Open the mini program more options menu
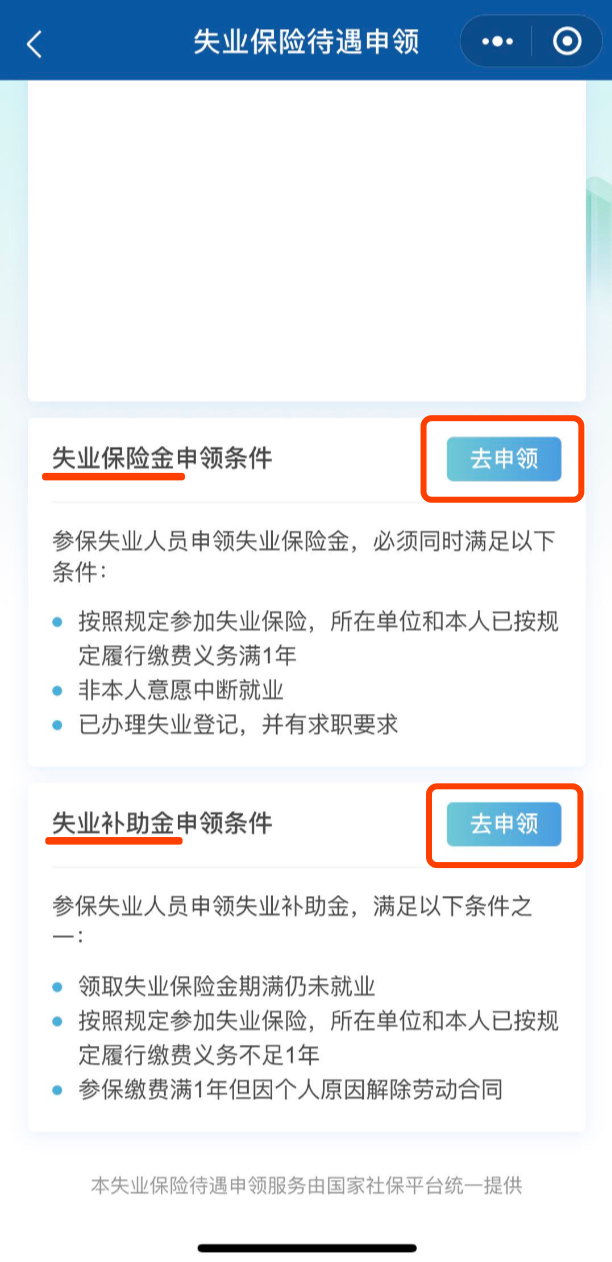The image size is (612, 1262). click(497, 42)
